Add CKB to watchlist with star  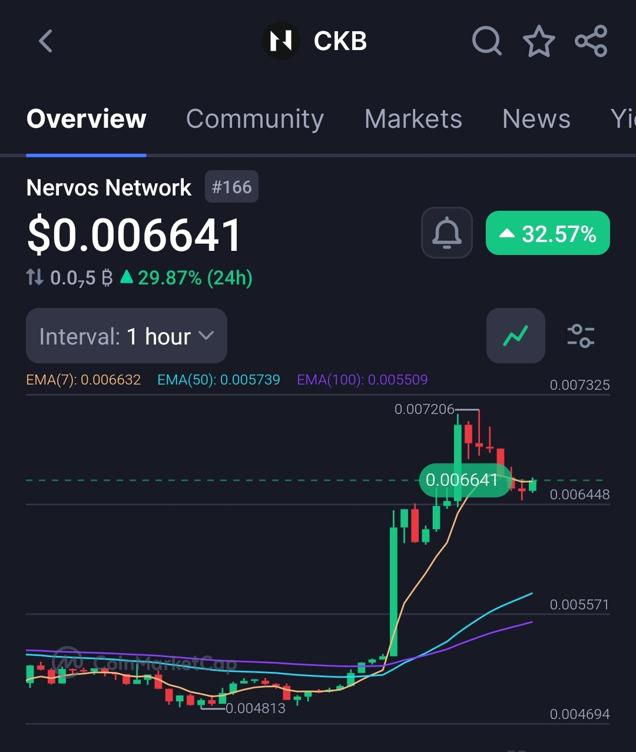pyautogui.click(x=539, y=41)
